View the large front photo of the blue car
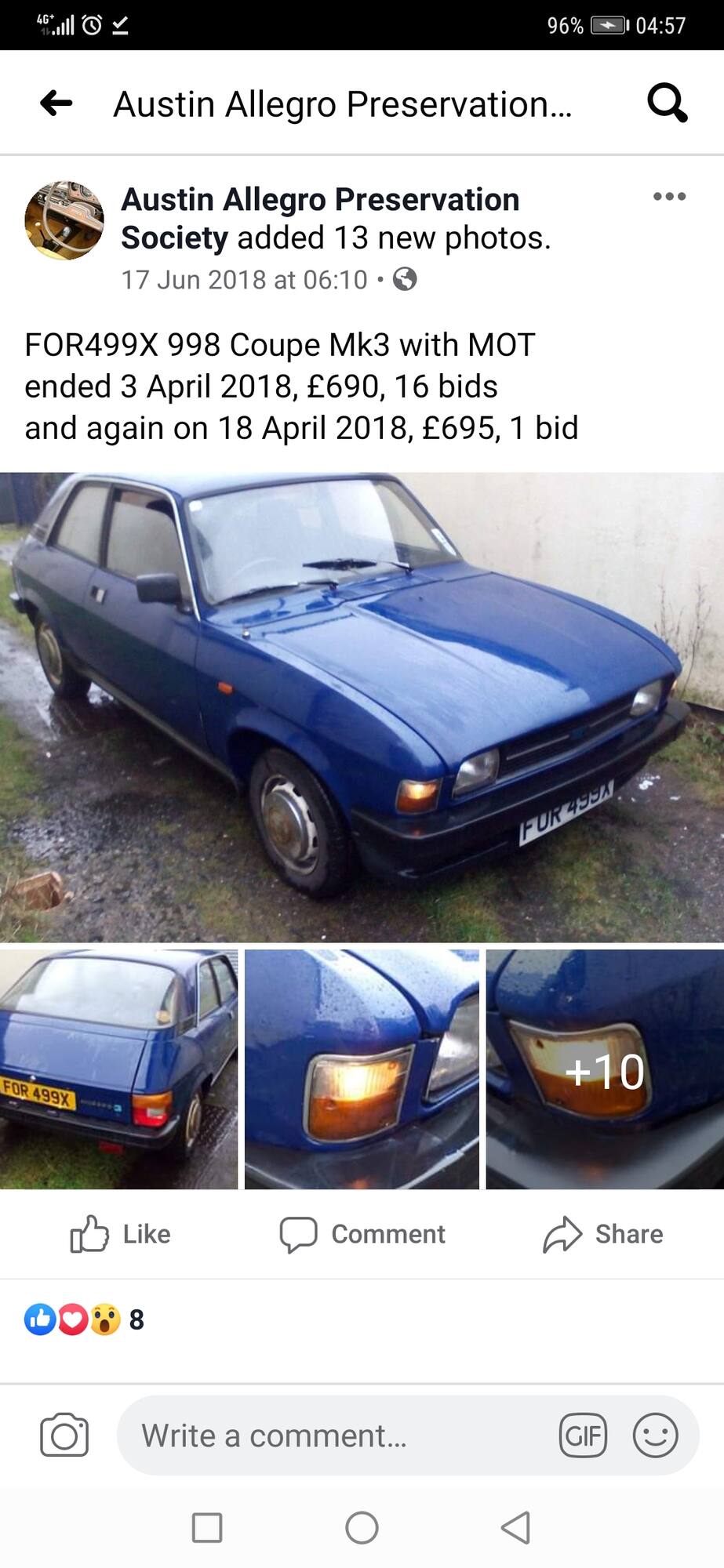Screen dimensions: 724x1568 362,706
